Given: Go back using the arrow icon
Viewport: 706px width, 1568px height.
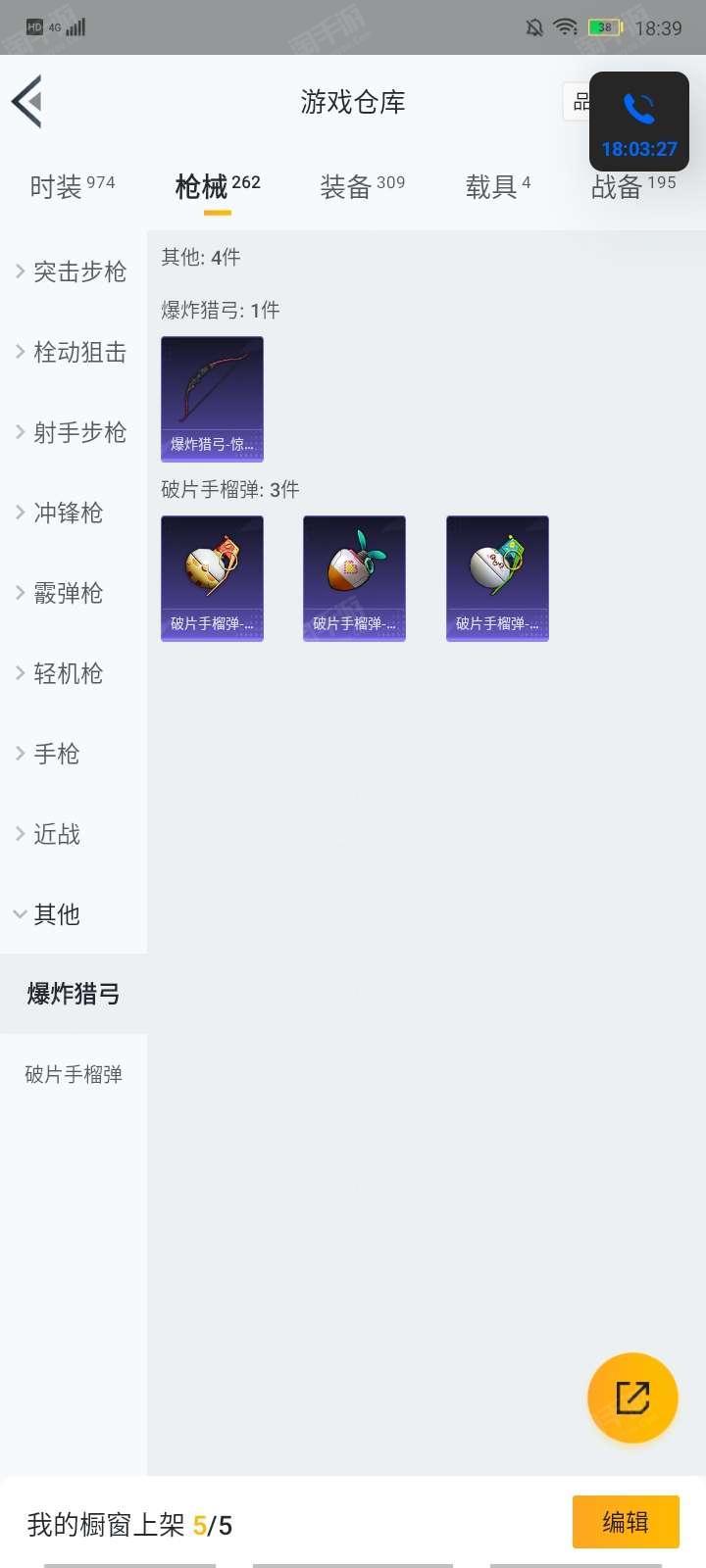Looking at the screenshot, I should 27,102.
